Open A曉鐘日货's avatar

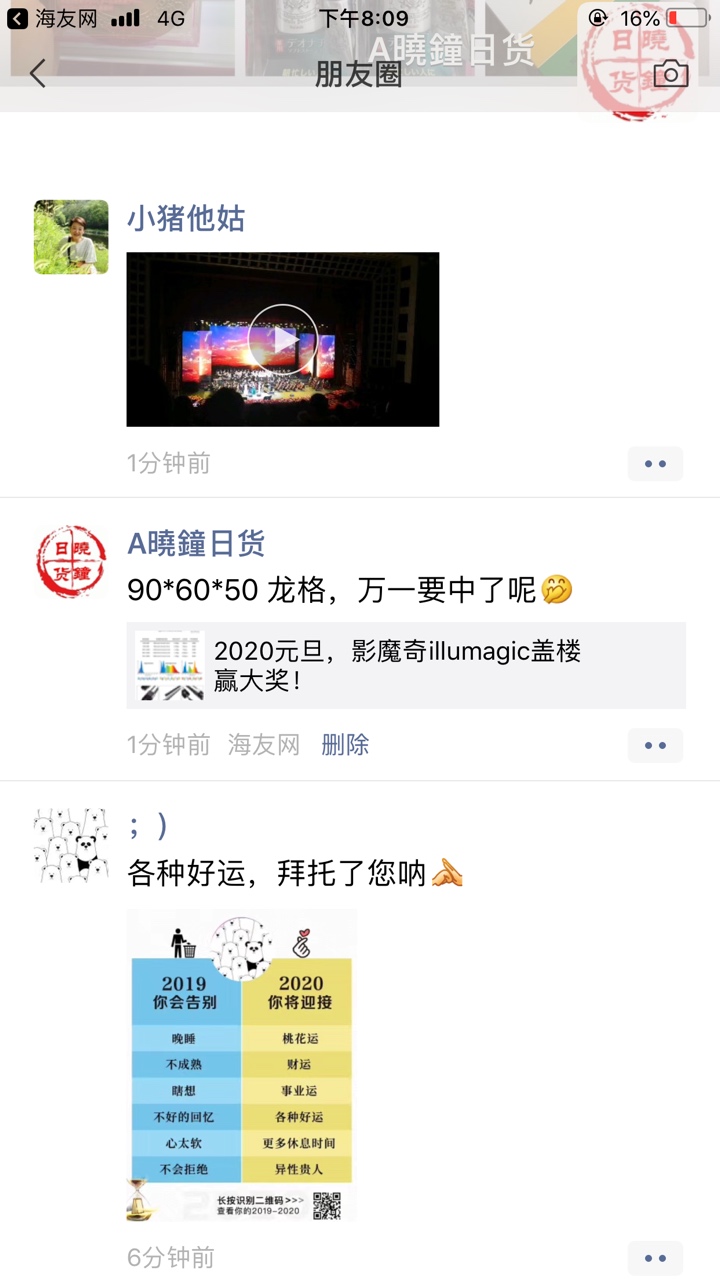coord(71,562)
